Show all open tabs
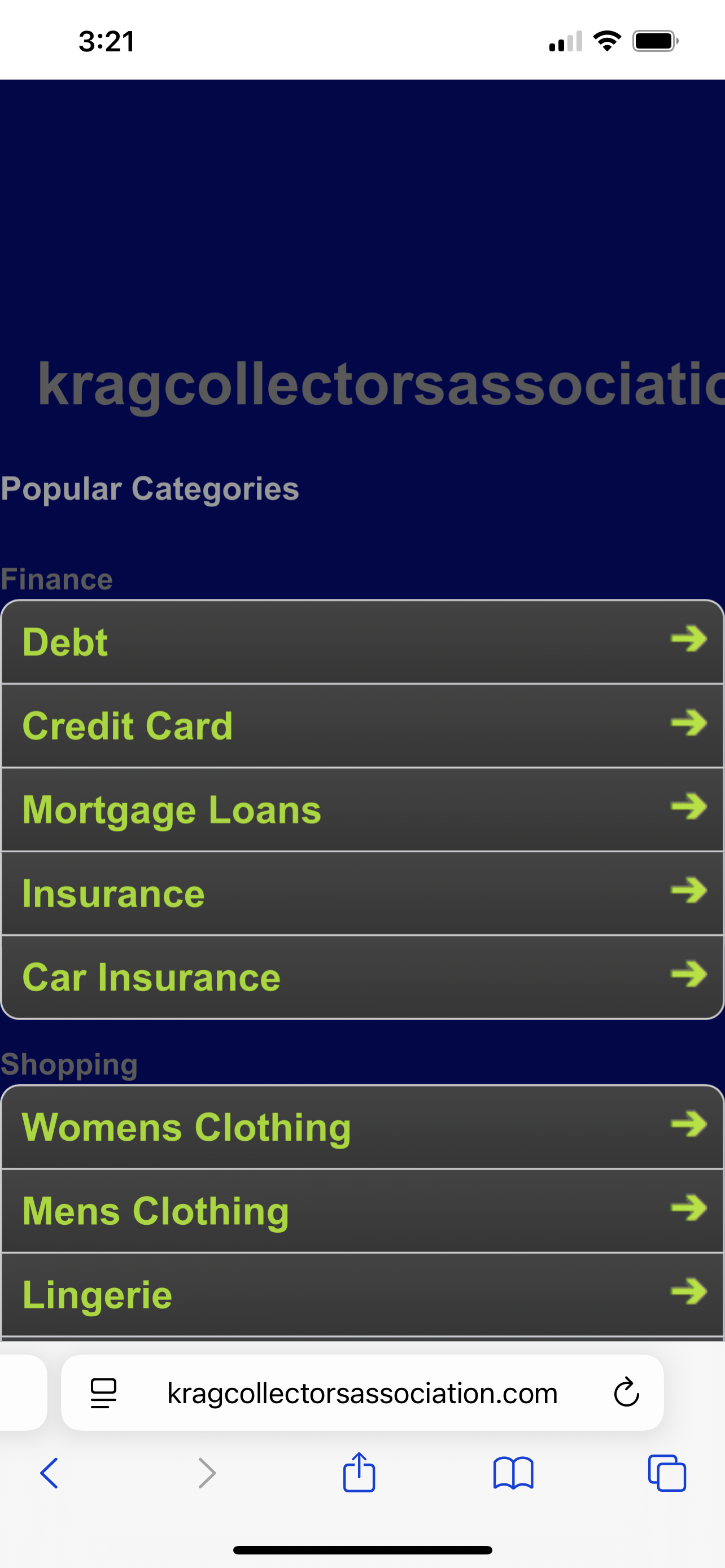 point(667,1474)
